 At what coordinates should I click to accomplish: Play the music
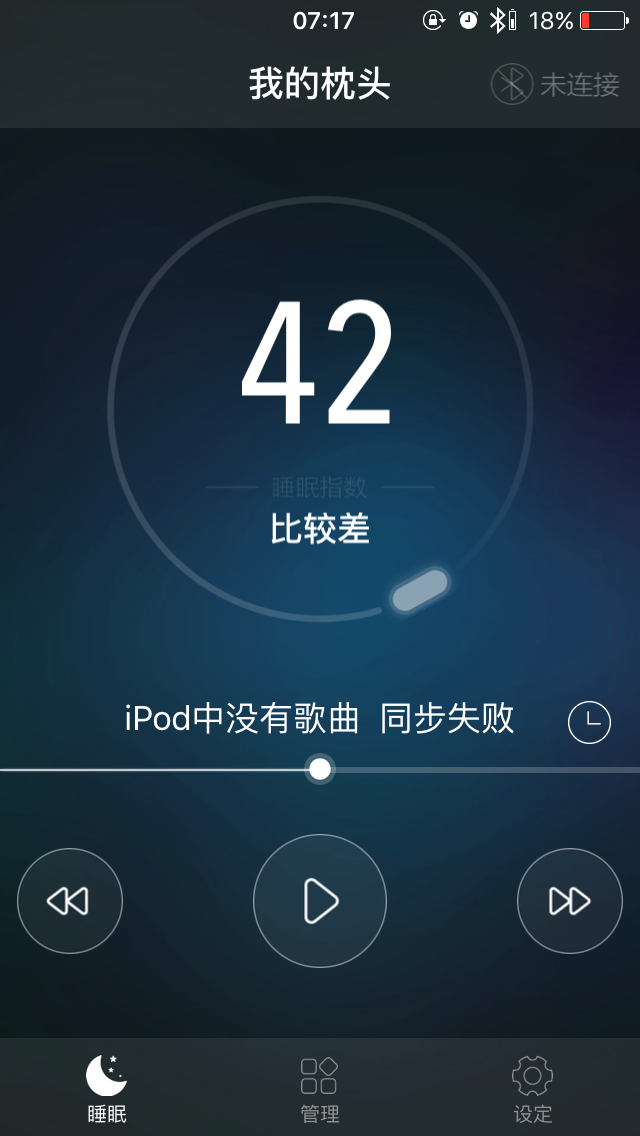click(x=320, y=901)
